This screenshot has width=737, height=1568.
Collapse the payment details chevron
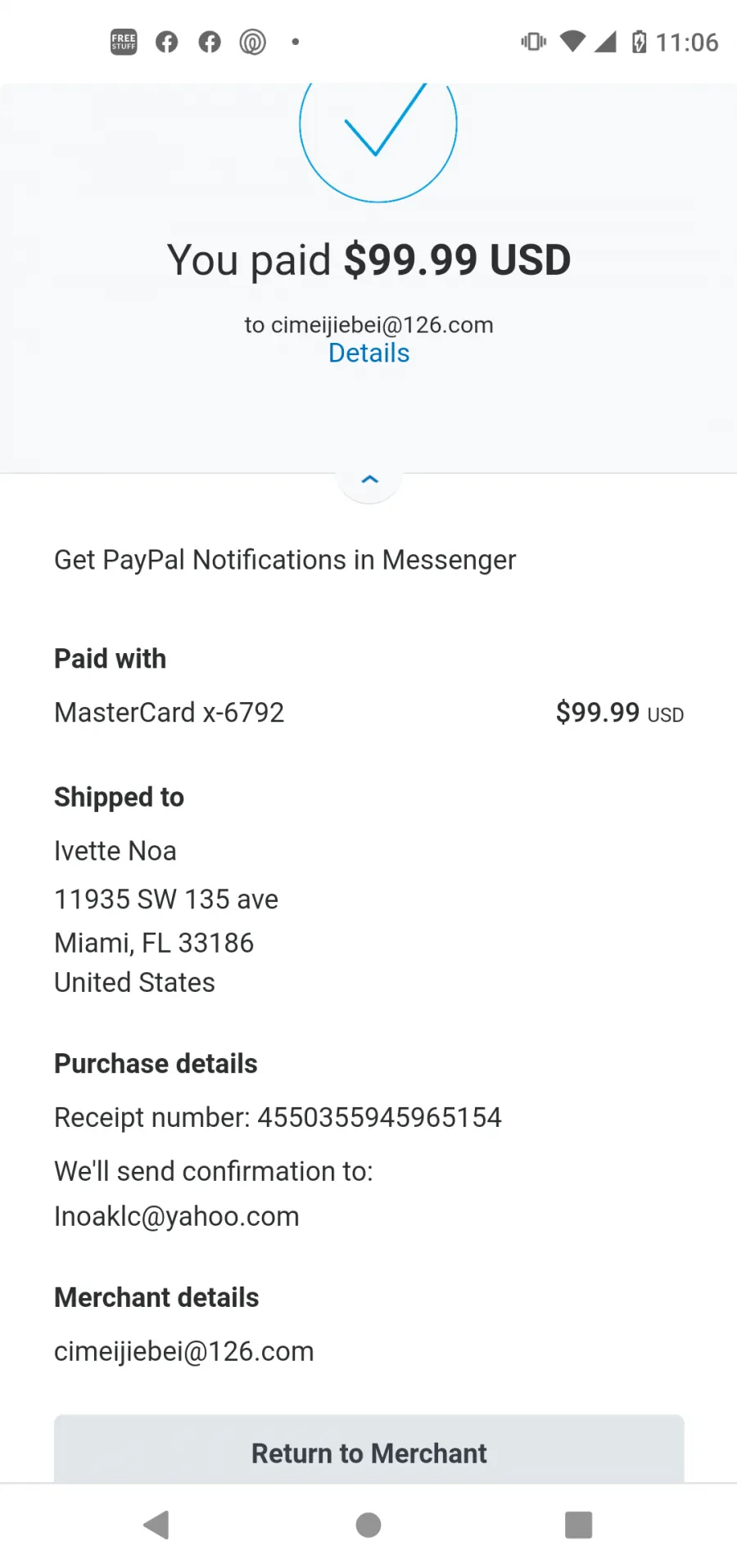pyautogui.click(x=369, y=480)
